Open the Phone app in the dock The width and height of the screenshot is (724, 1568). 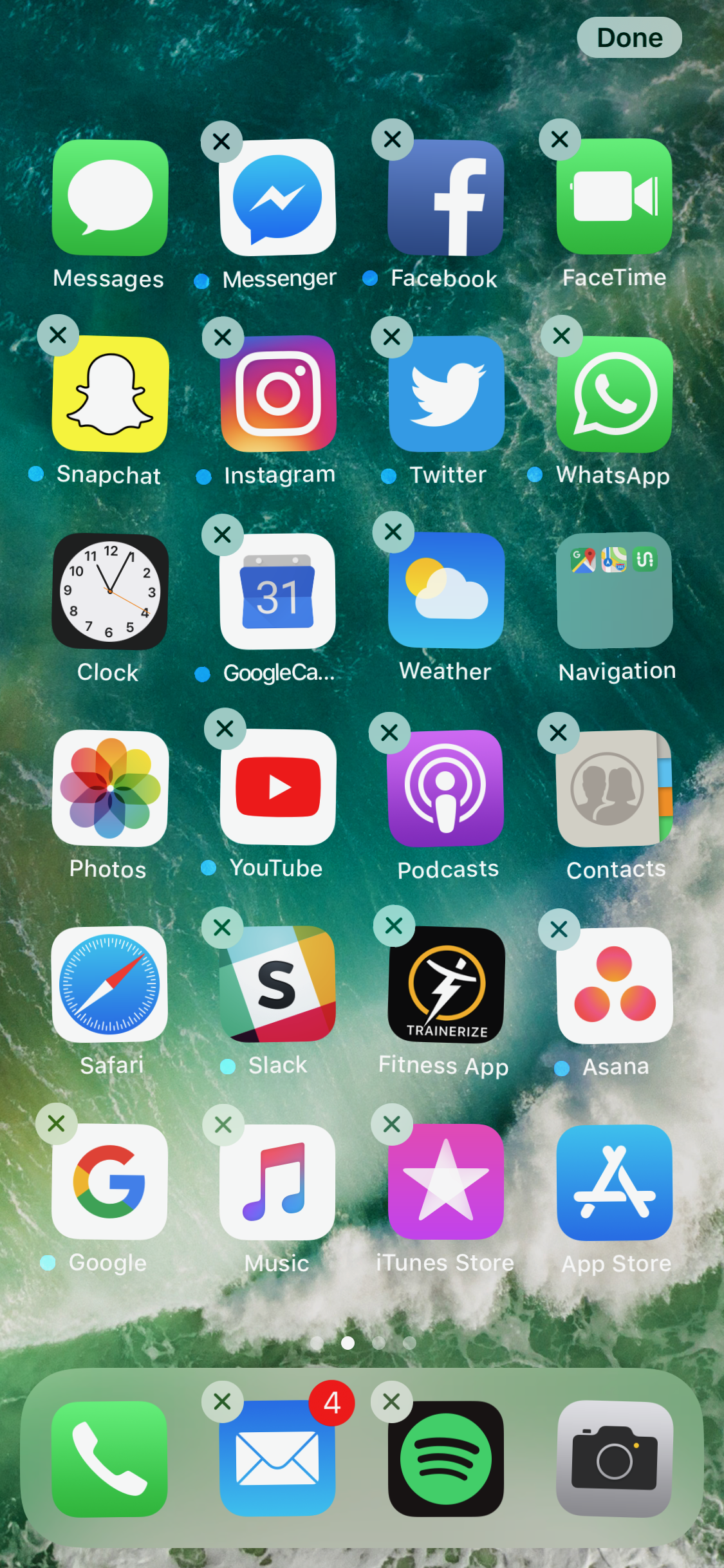[x=110, y=1459]
